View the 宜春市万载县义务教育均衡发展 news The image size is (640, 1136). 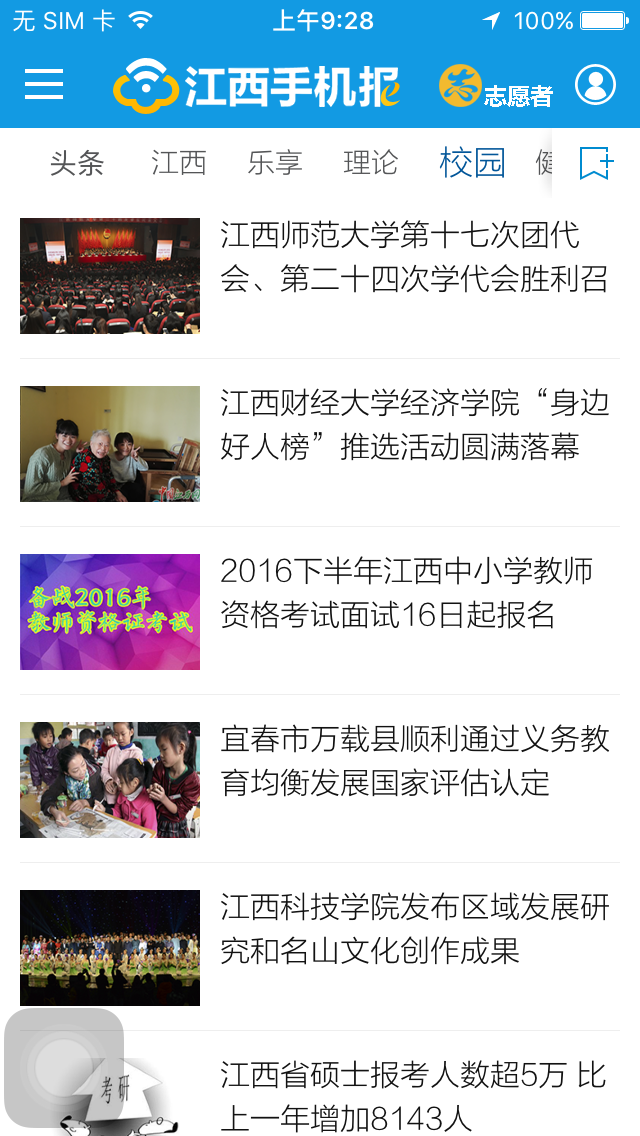click(x=320, y=780)
